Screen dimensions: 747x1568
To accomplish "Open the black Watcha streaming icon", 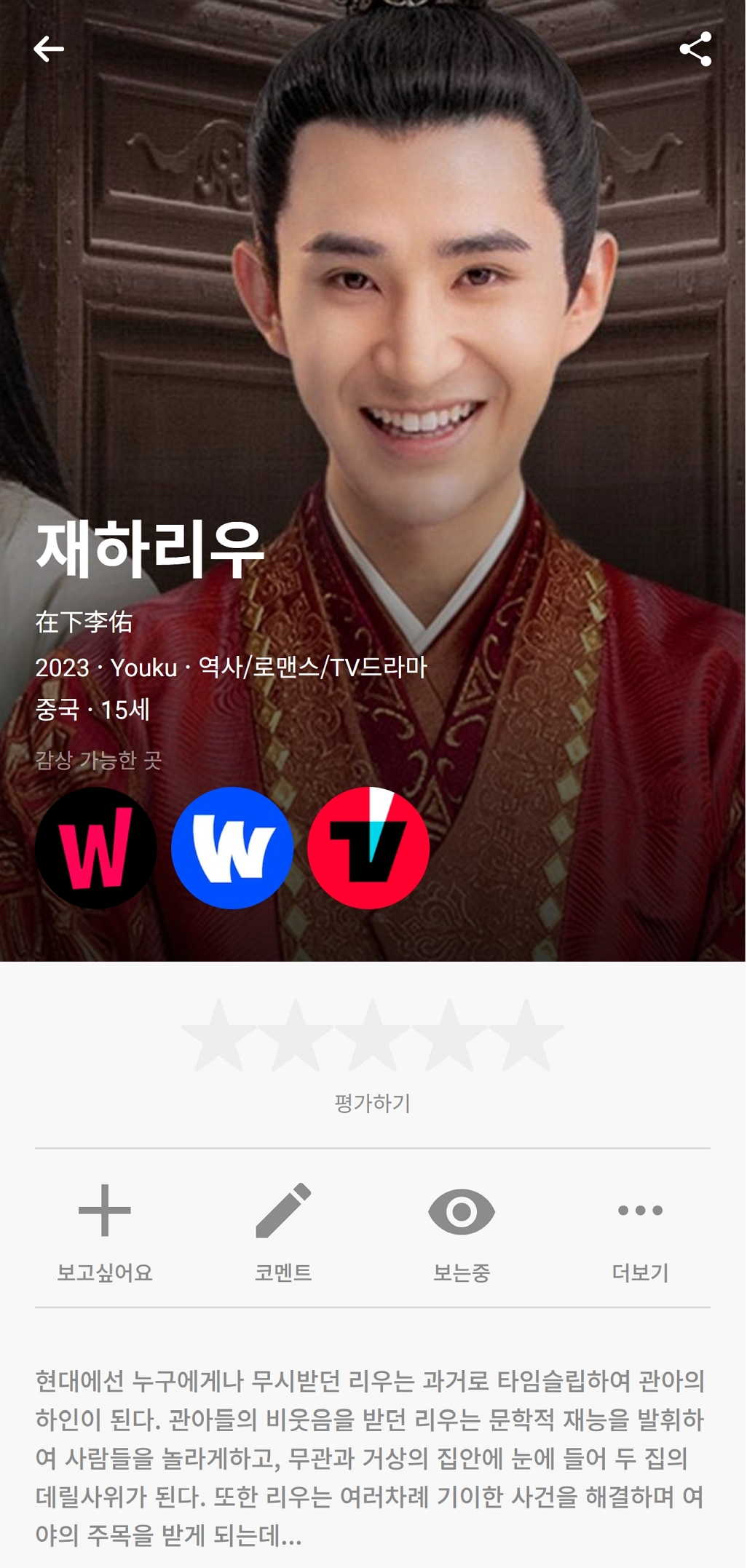I will tap(96, 847).
